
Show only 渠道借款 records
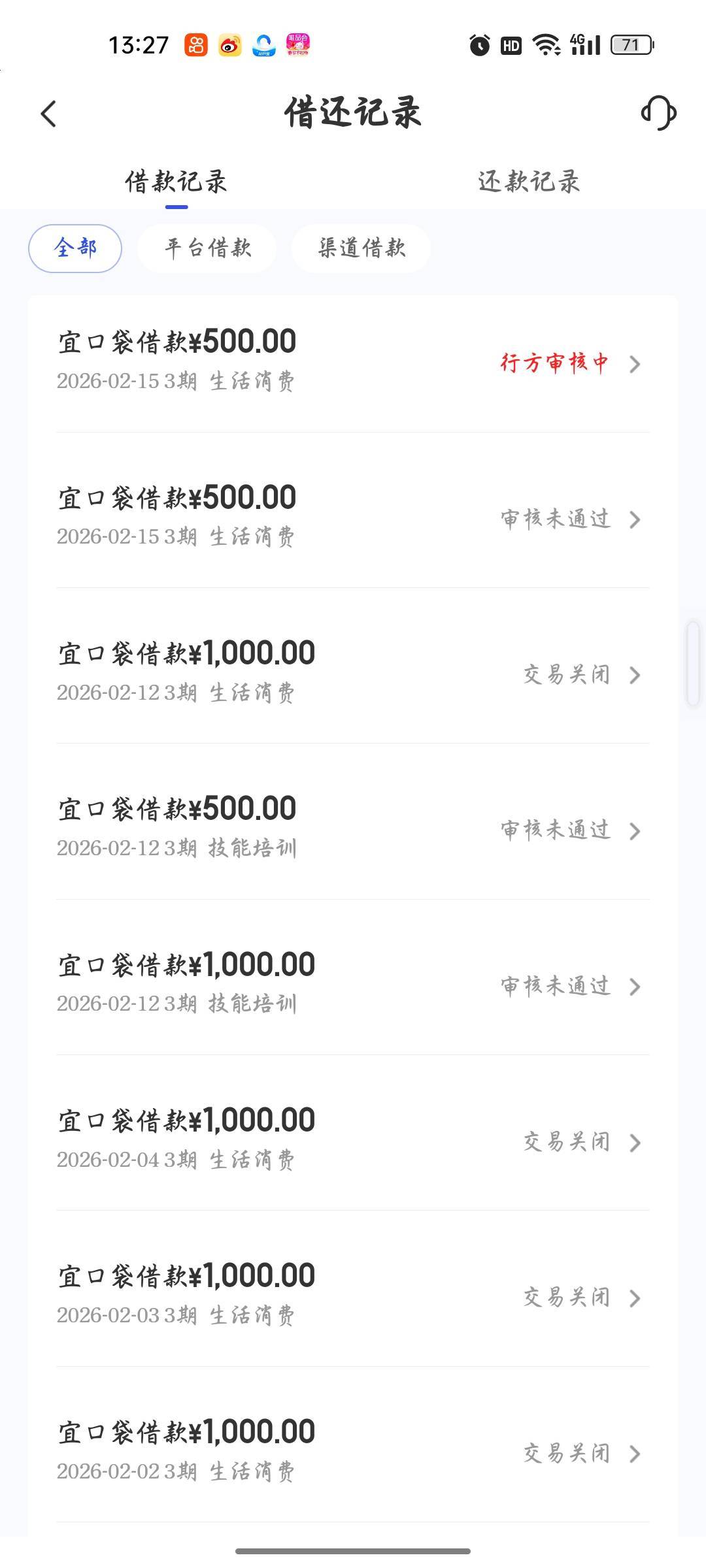[x=361, y=248]
